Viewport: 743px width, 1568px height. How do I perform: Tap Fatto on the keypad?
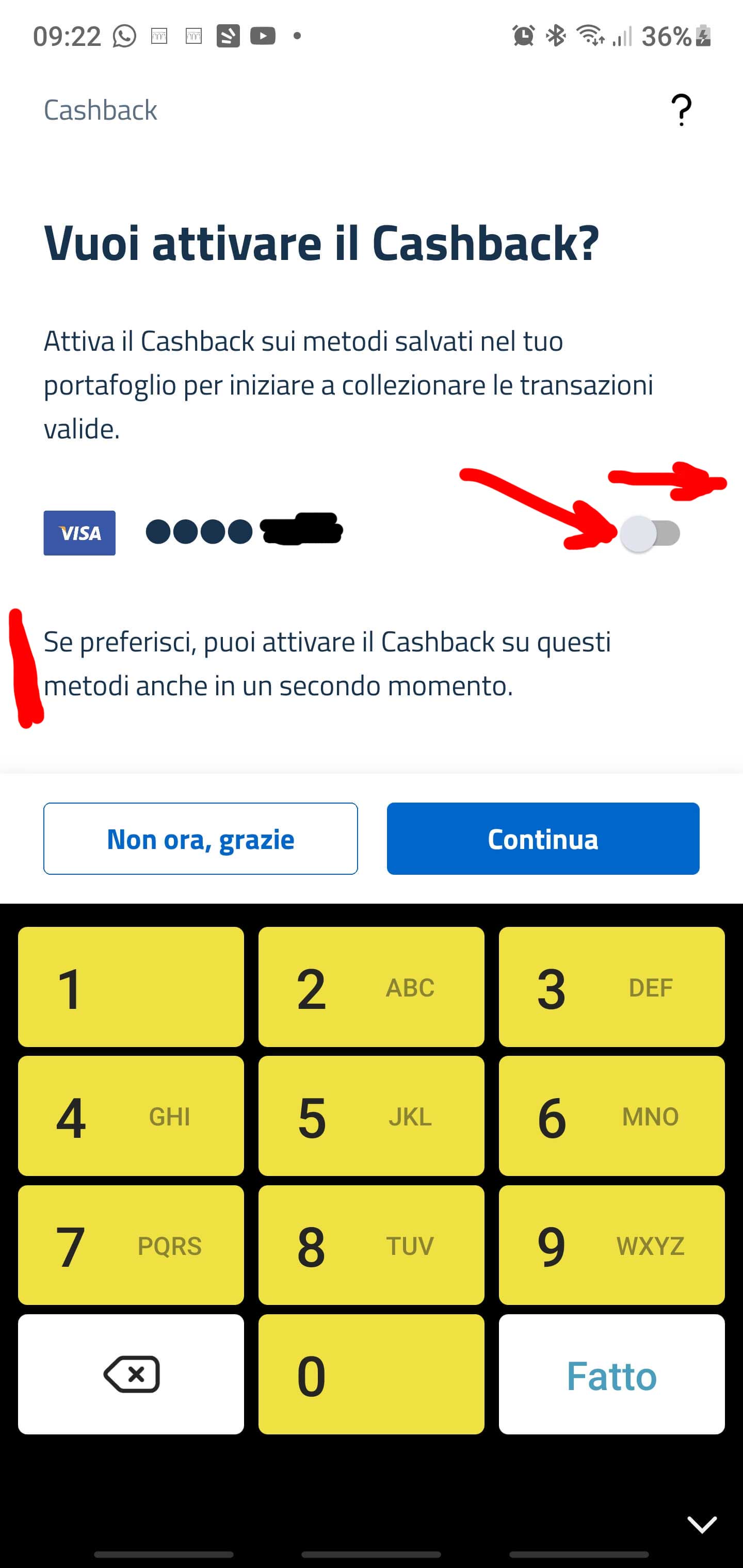click(611, 1374)
